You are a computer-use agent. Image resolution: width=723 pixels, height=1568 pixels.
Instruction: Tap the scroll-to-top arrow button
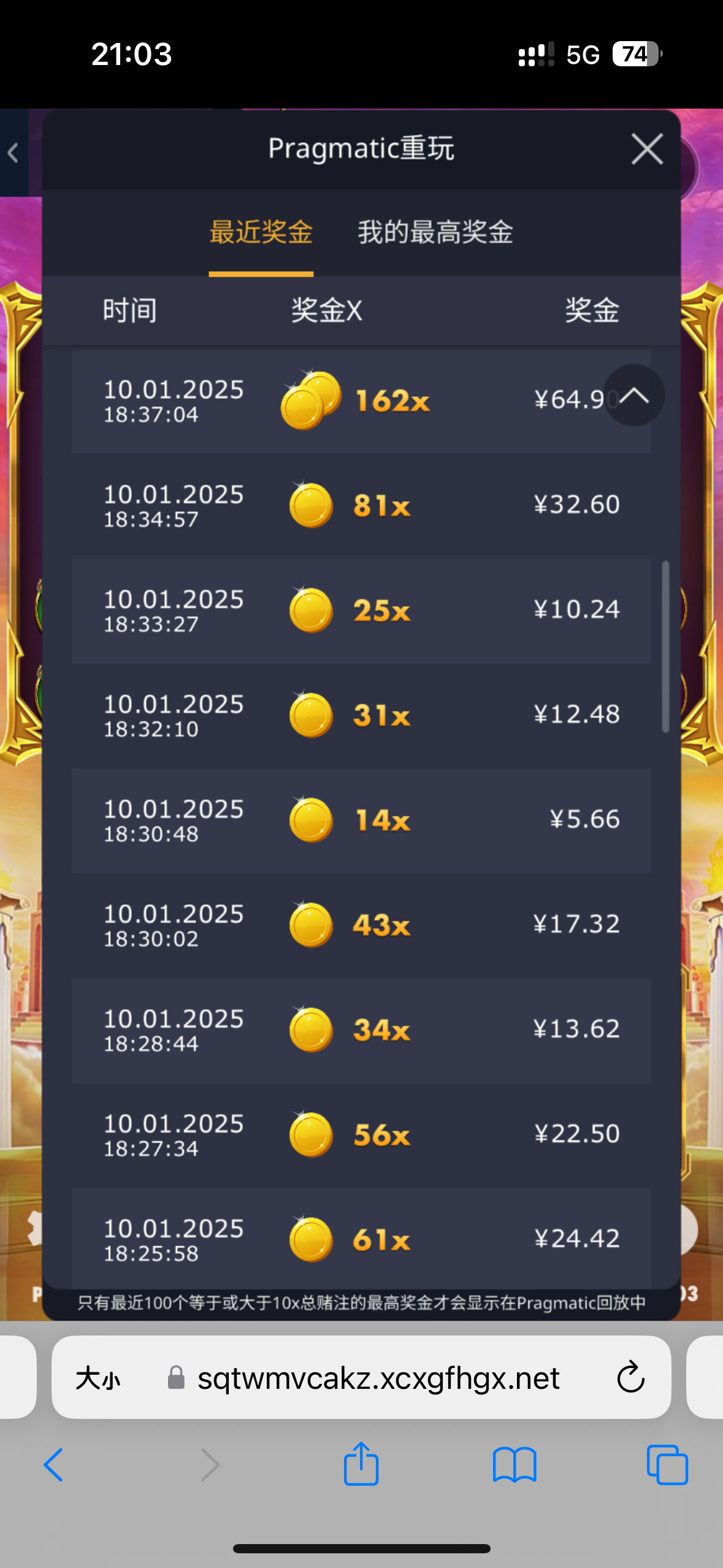click(x=634, y=396)
